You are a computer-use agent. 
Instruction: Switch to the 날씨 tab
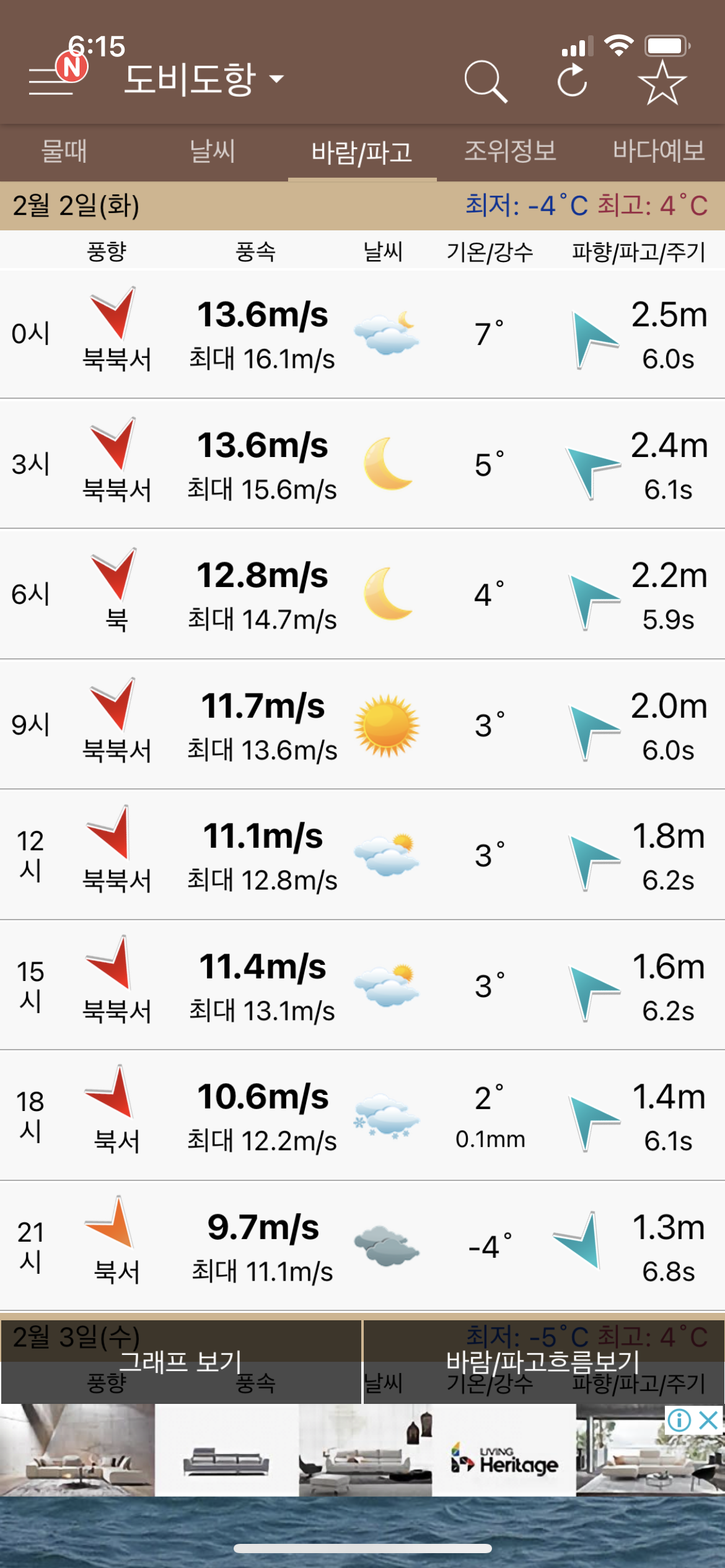click(x=213, y=151)
